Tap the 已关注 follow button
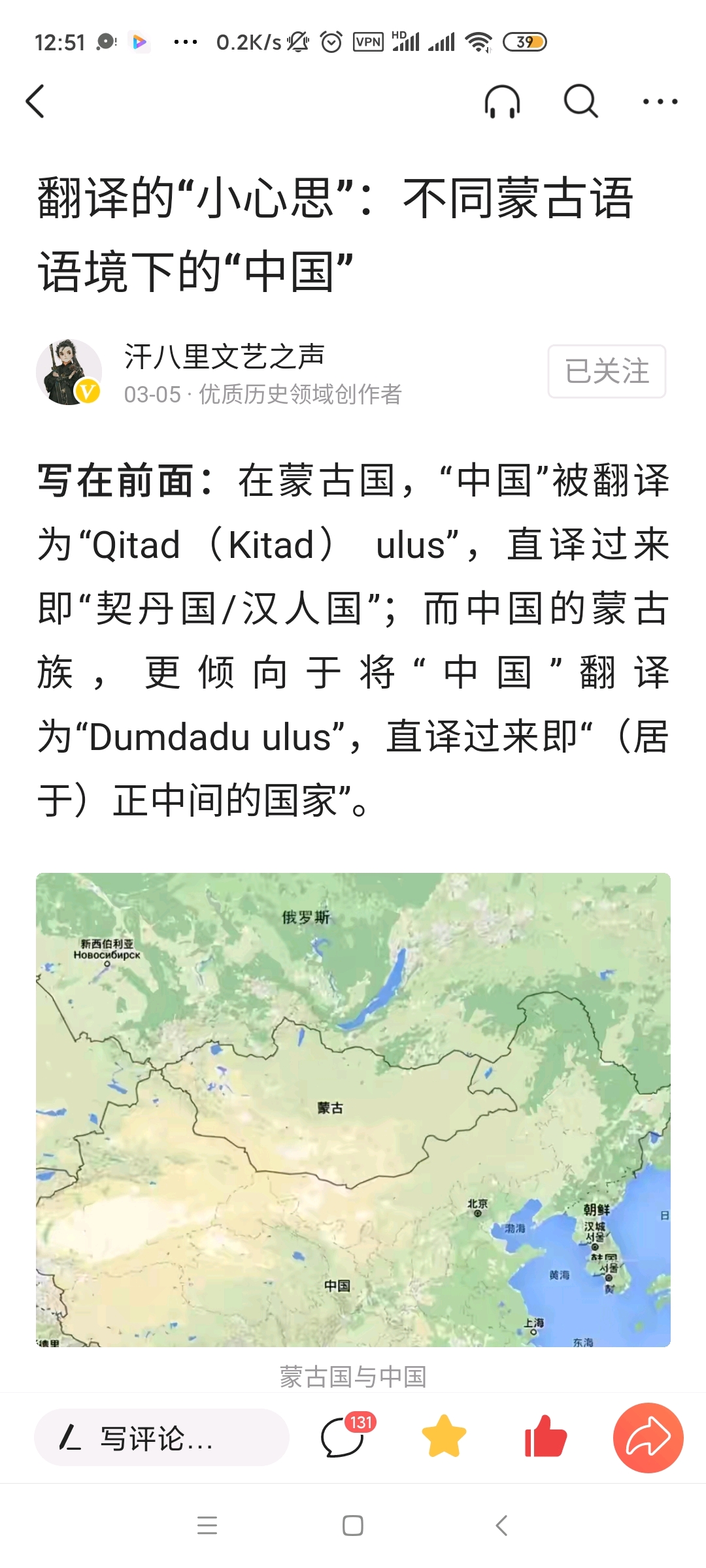The height and width of the screenshot is (1568, 706). [607, 371]
